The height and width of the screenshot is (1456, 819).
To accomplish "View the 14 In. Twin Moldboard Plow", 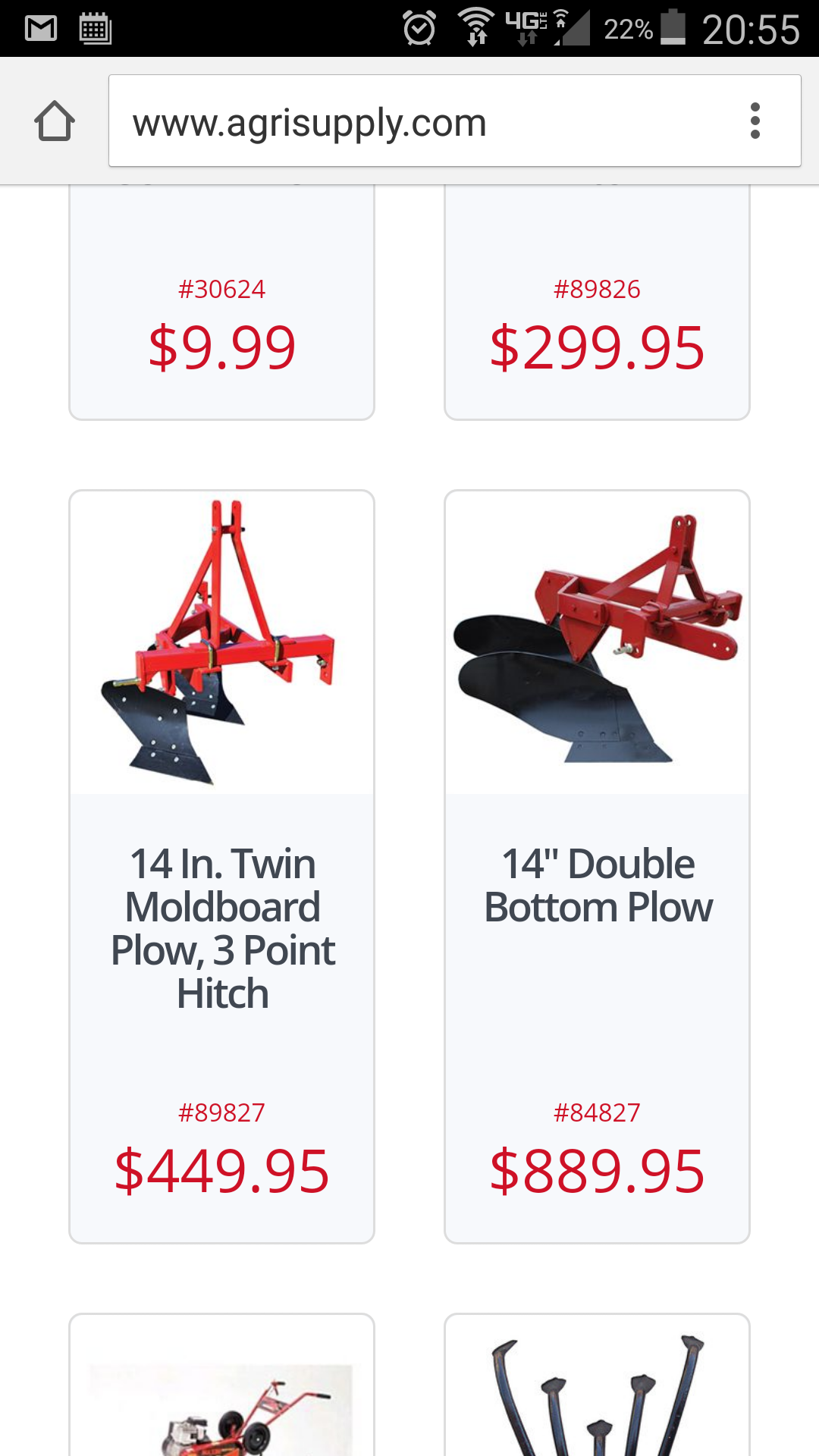I will click(x=221, y=867).
